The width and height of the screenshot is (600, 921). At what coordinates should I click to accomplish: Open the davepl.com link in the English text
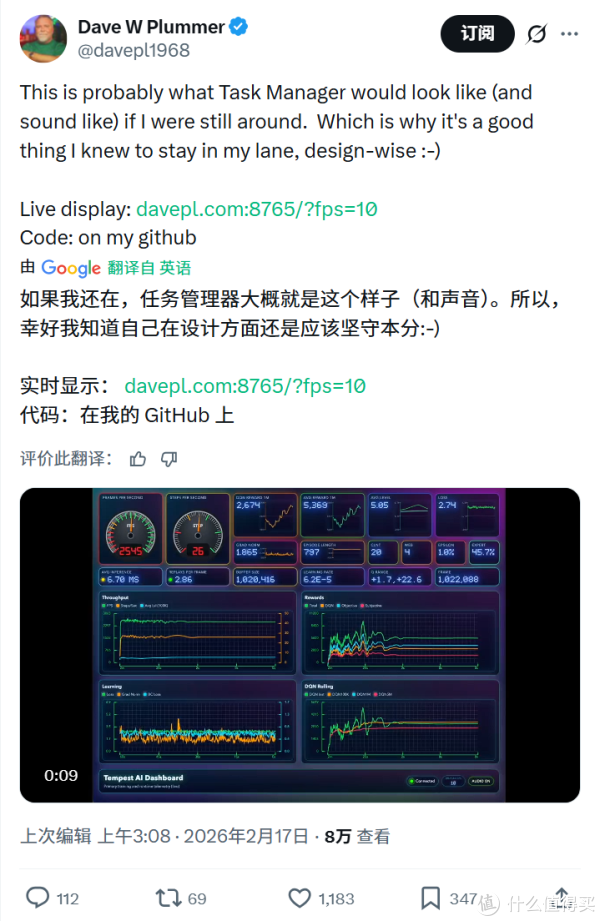[x=257, y=210]
